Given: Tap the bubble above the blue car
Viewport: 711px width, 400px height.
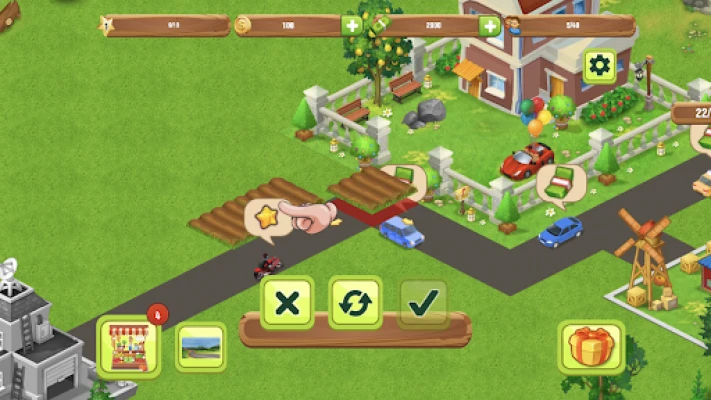Looking at the screenshot, I should pyautogui.click(x=561, y=184).
